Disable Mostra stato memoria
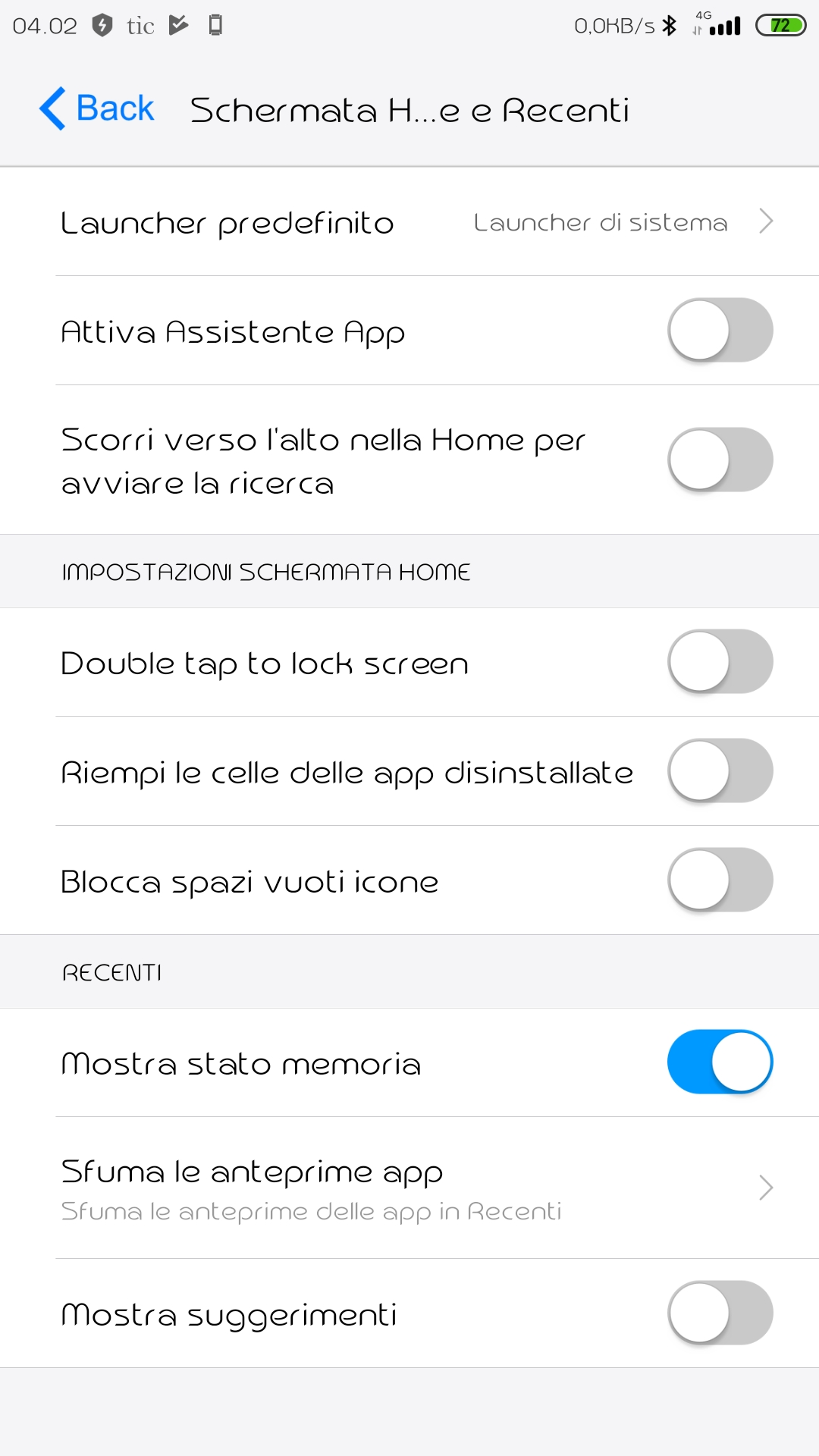 [x=720, y=1062]
